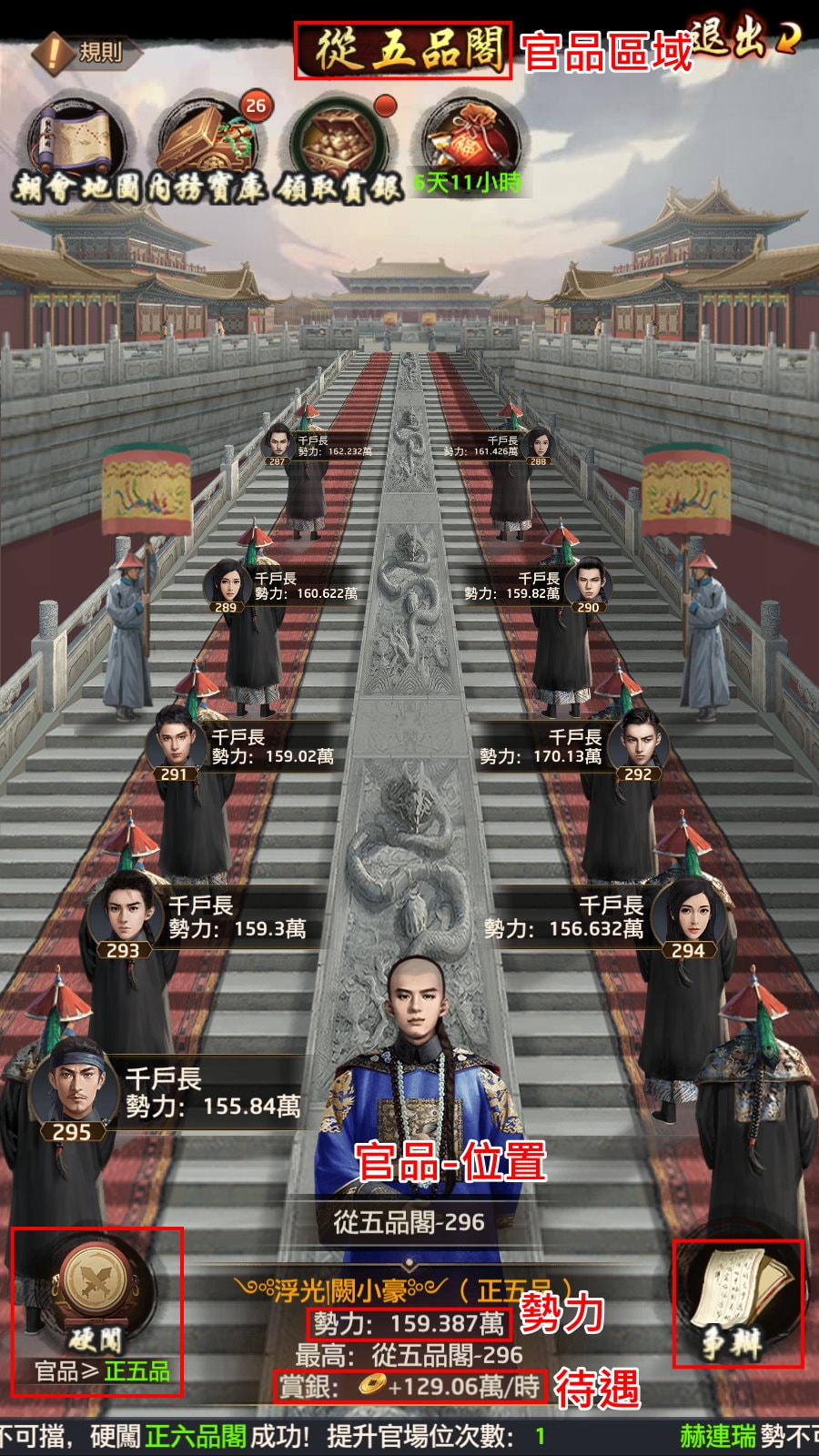Select the official ranked 290
Viewport: 819px width, 1456px height.
588,584
